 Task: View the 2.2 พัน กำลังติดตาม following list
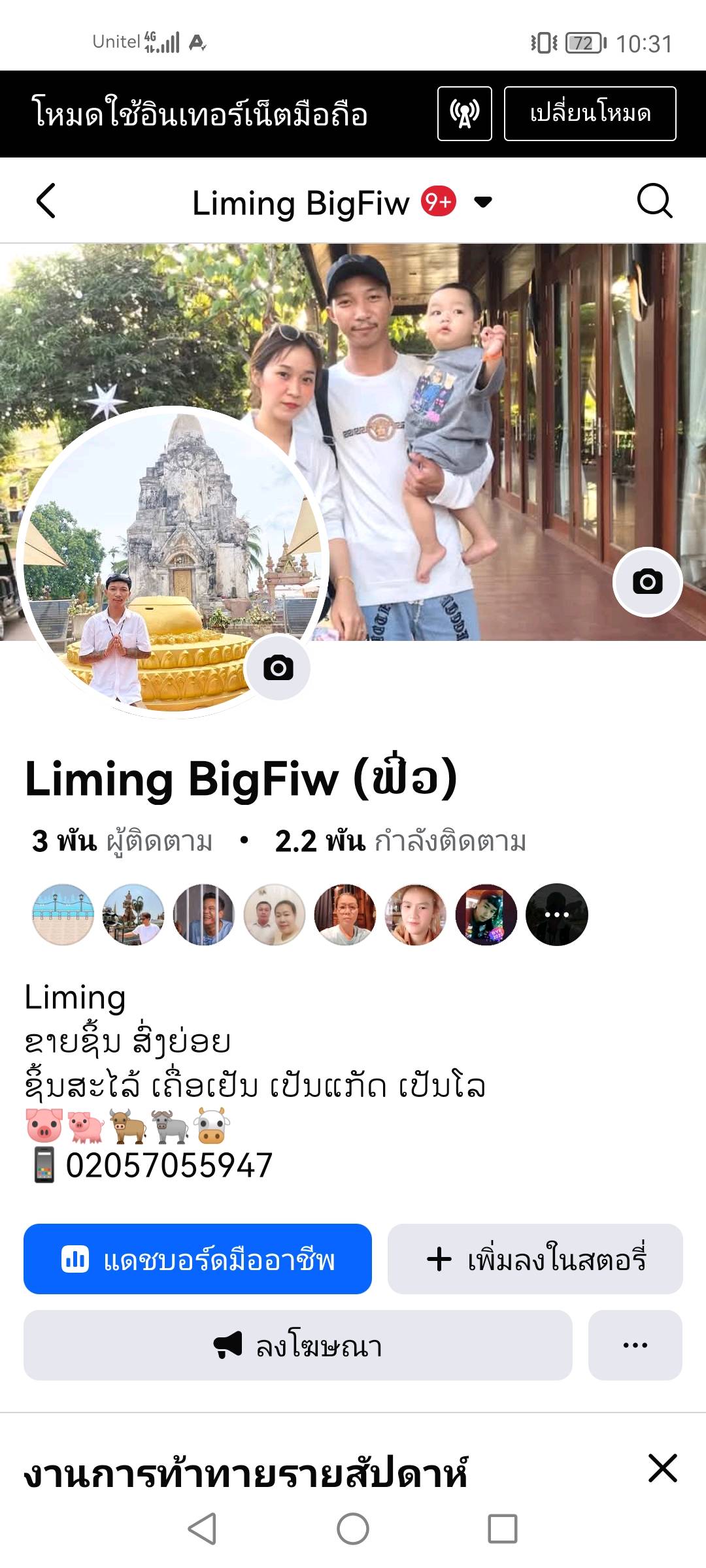coord(400,841)
